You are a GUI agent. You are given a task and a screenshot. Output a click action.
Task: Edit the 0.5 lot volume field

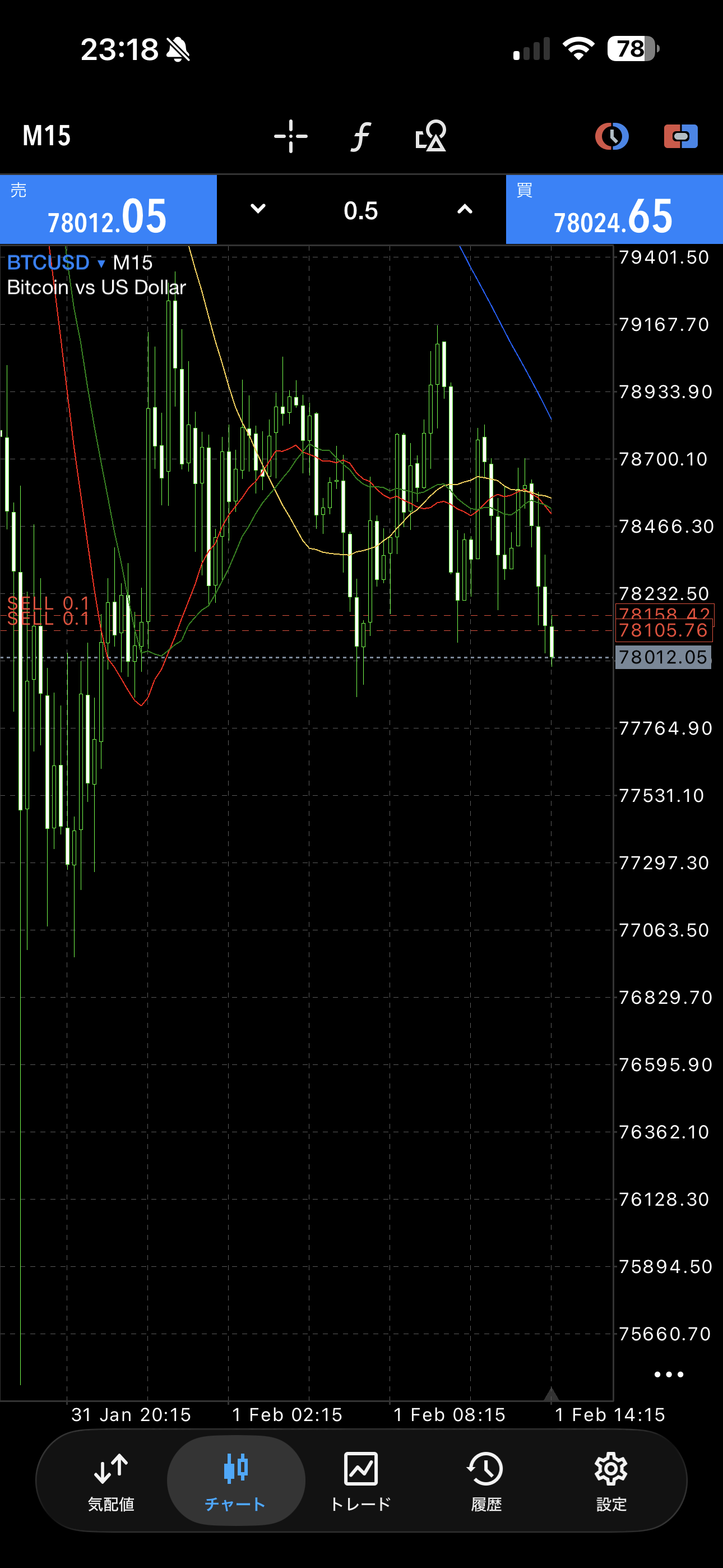[x=361, y=211]
